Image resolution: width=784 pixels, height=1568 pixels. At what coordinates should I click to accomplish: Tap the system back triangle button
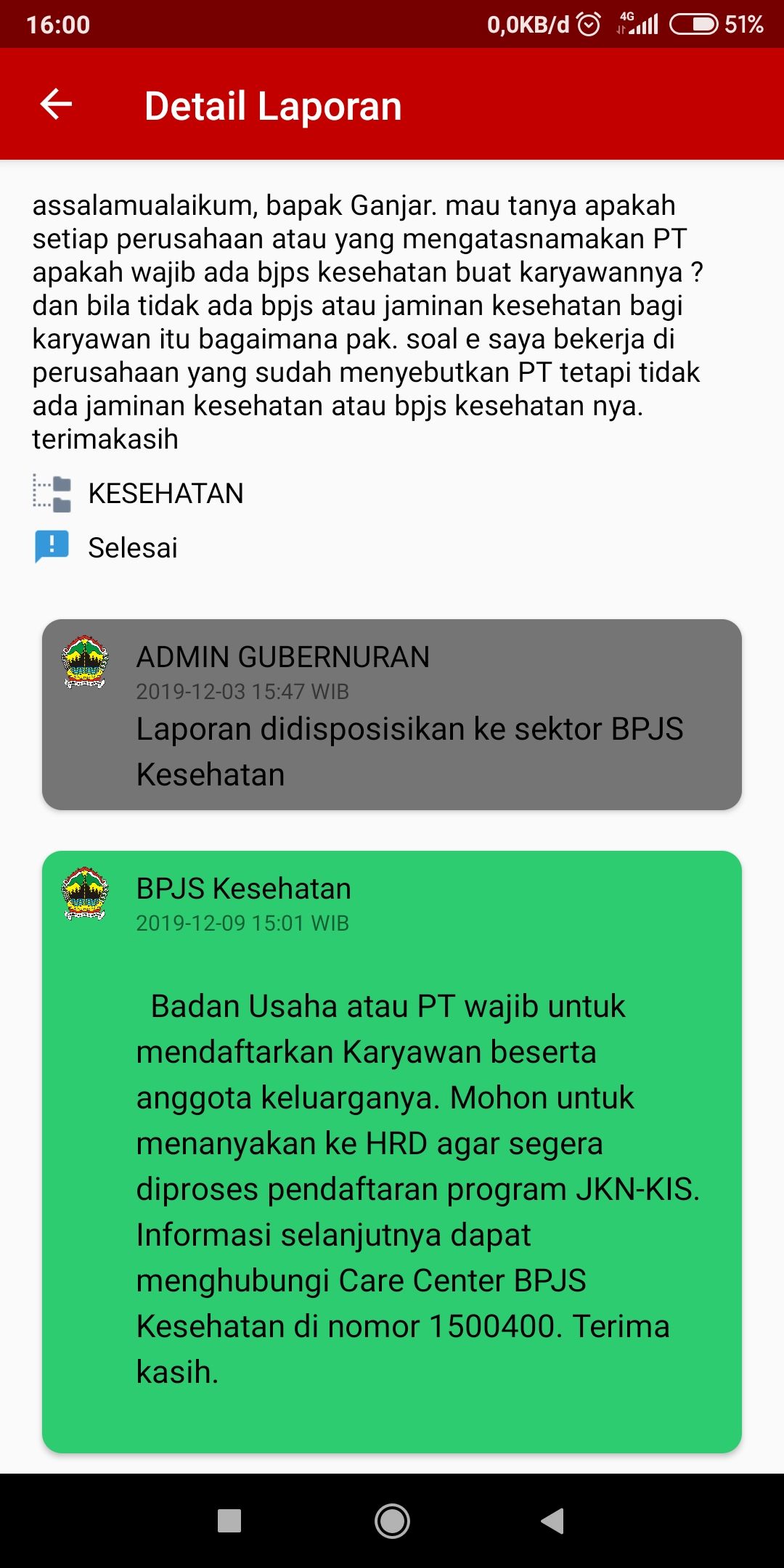pos(553,1520)
